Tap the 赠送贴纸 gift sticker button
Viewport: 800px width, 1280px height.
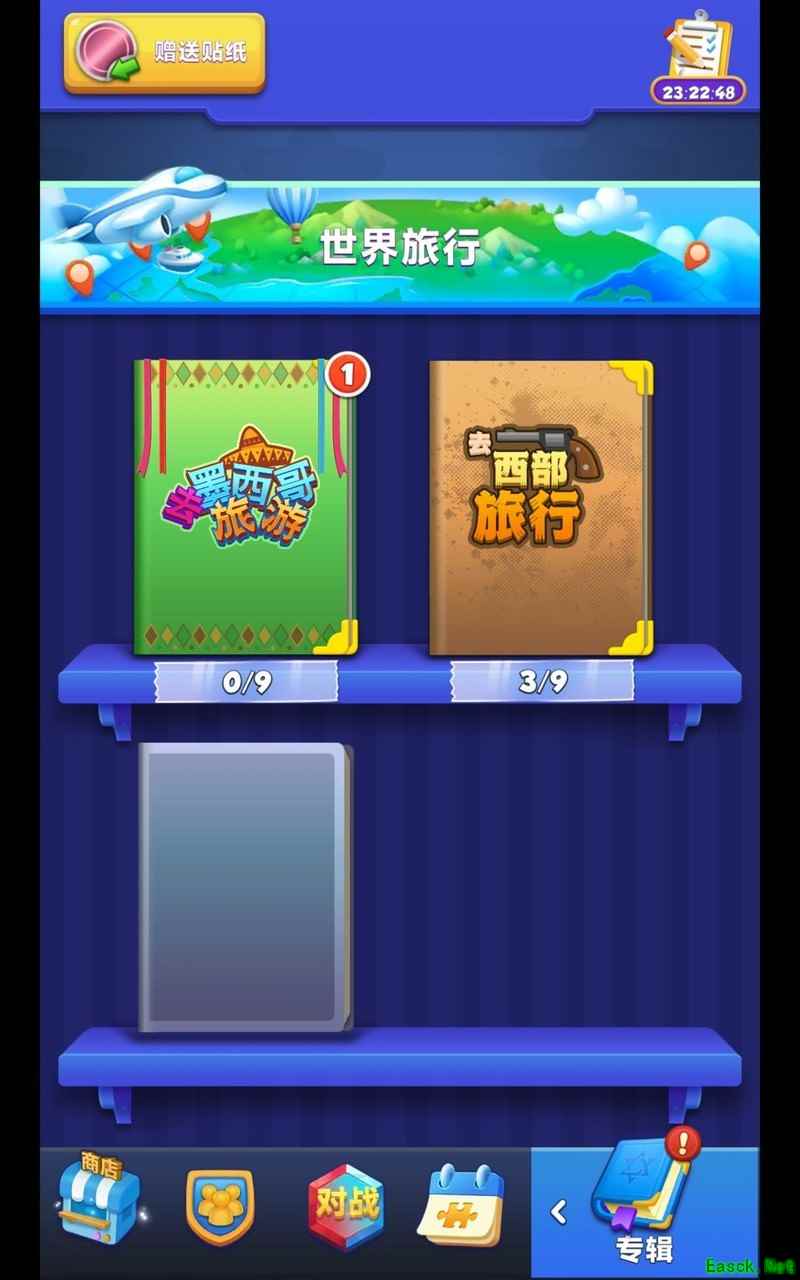point(165,52)
